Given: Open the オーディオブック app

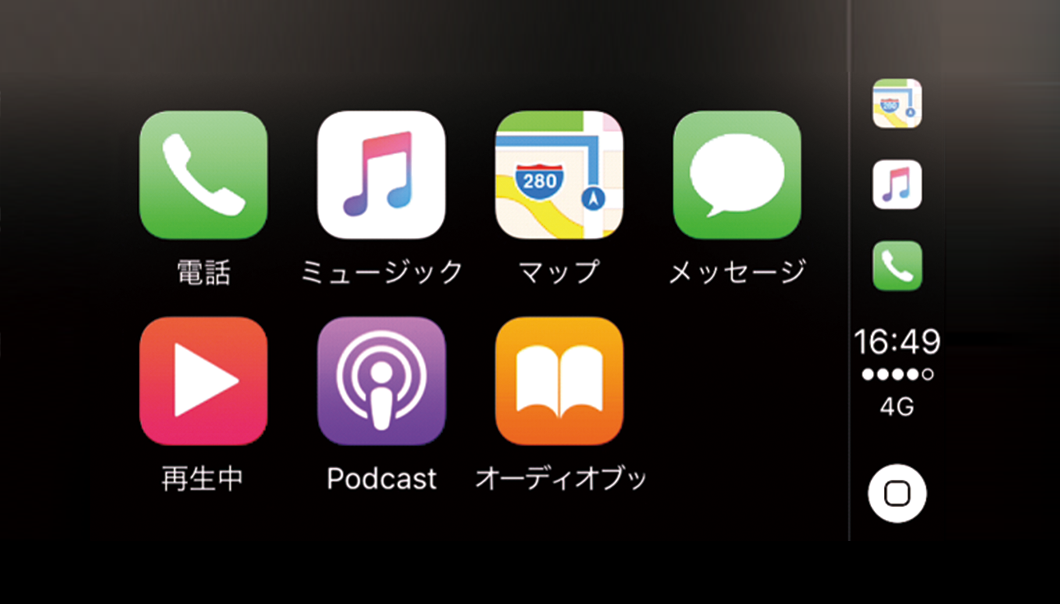Looking at the screenshot, I should click(559, 381).
